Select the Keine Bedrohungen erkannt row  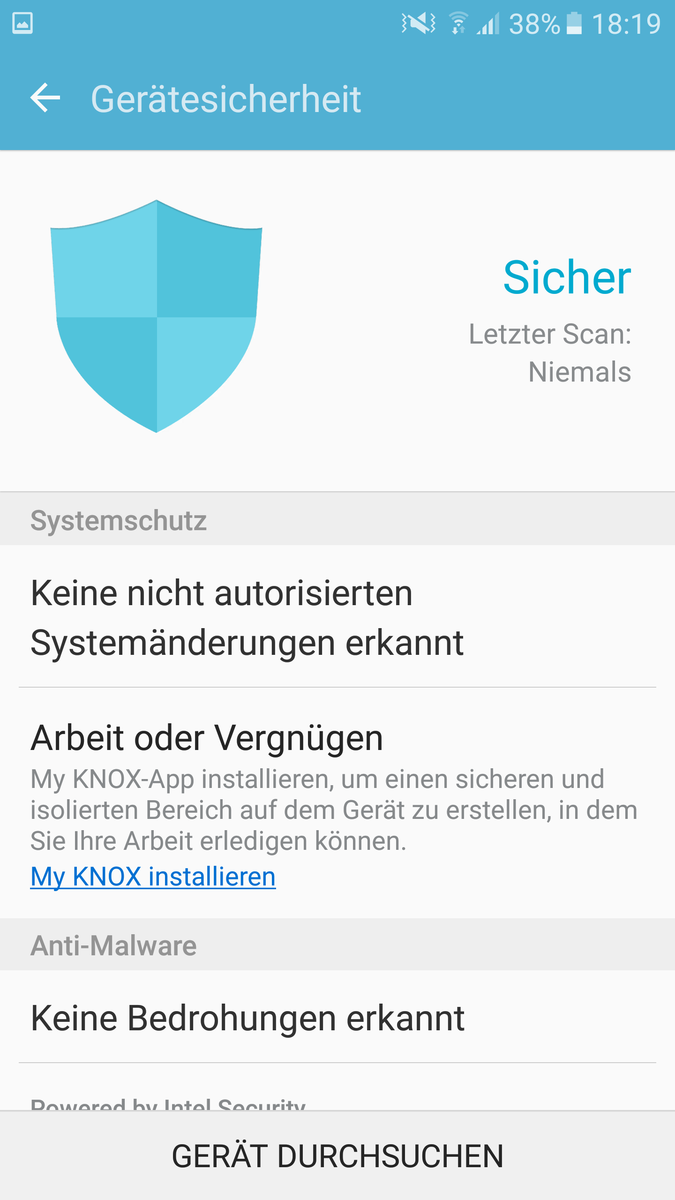pyautogui.click(x=337, y=1018)
